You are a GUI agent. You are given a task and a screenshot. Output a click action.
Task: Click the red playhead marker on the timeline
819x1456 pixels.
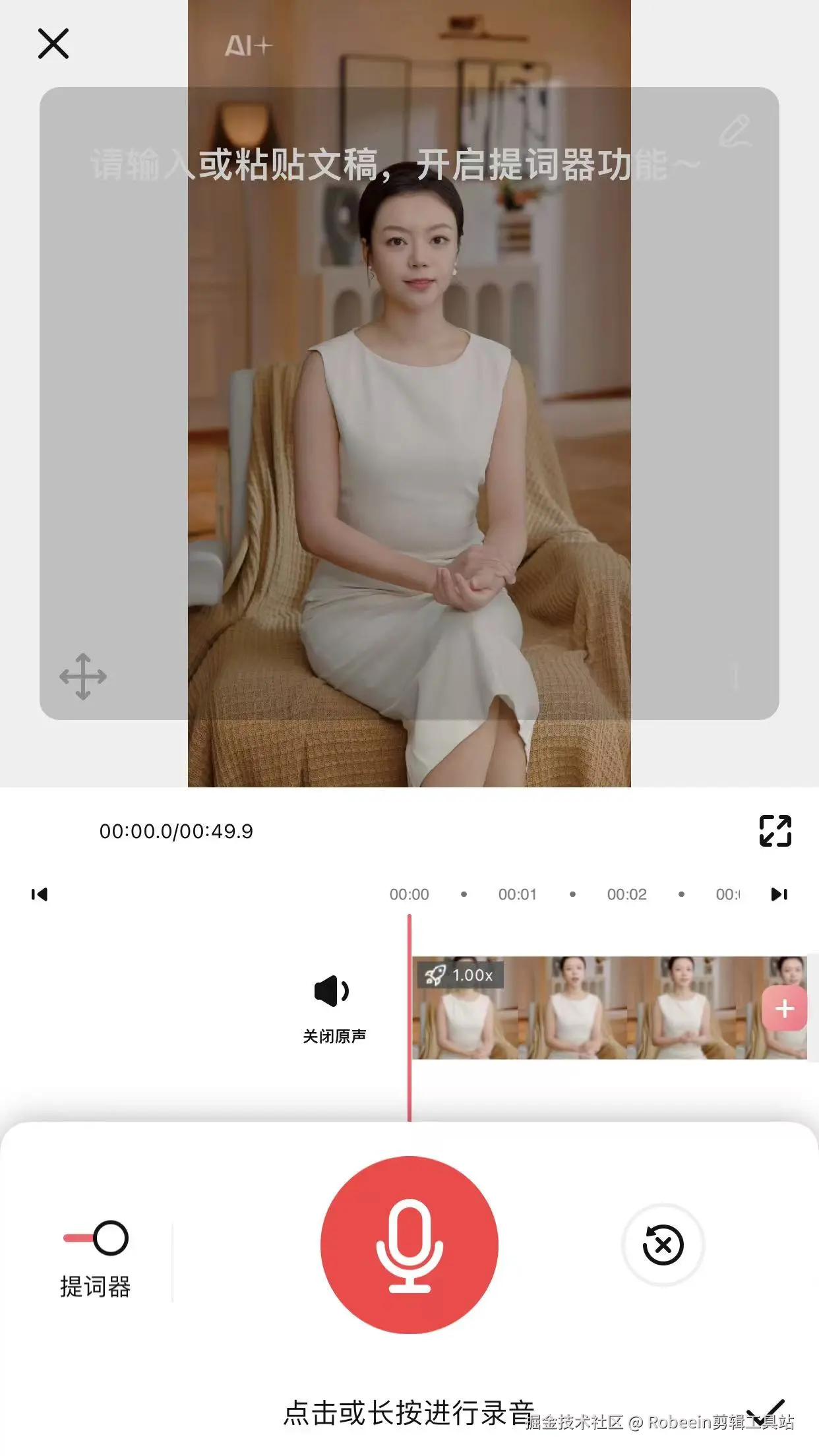(x=410, y=1022)
